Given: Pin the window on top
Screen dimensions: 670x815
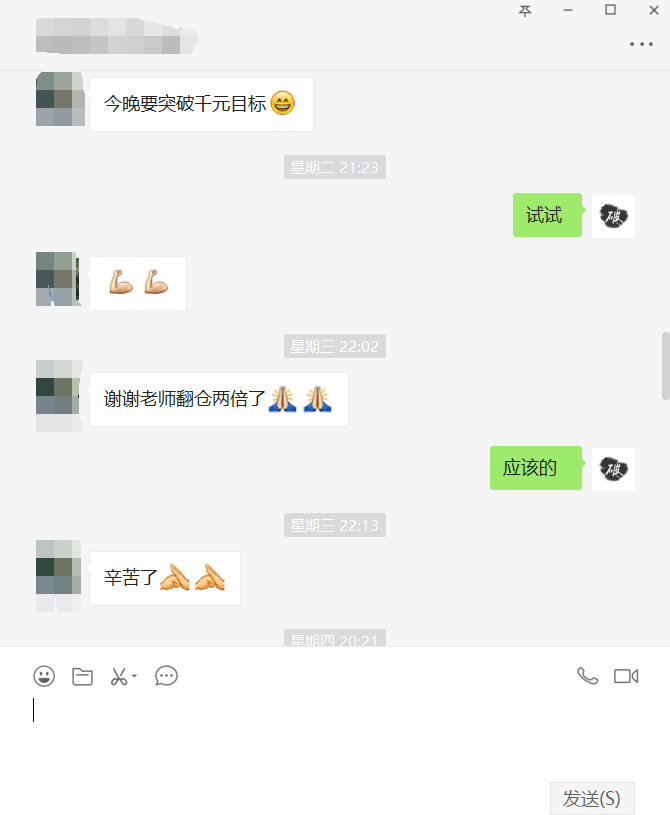Looking at the screenshot, I should tap(525, 11).
